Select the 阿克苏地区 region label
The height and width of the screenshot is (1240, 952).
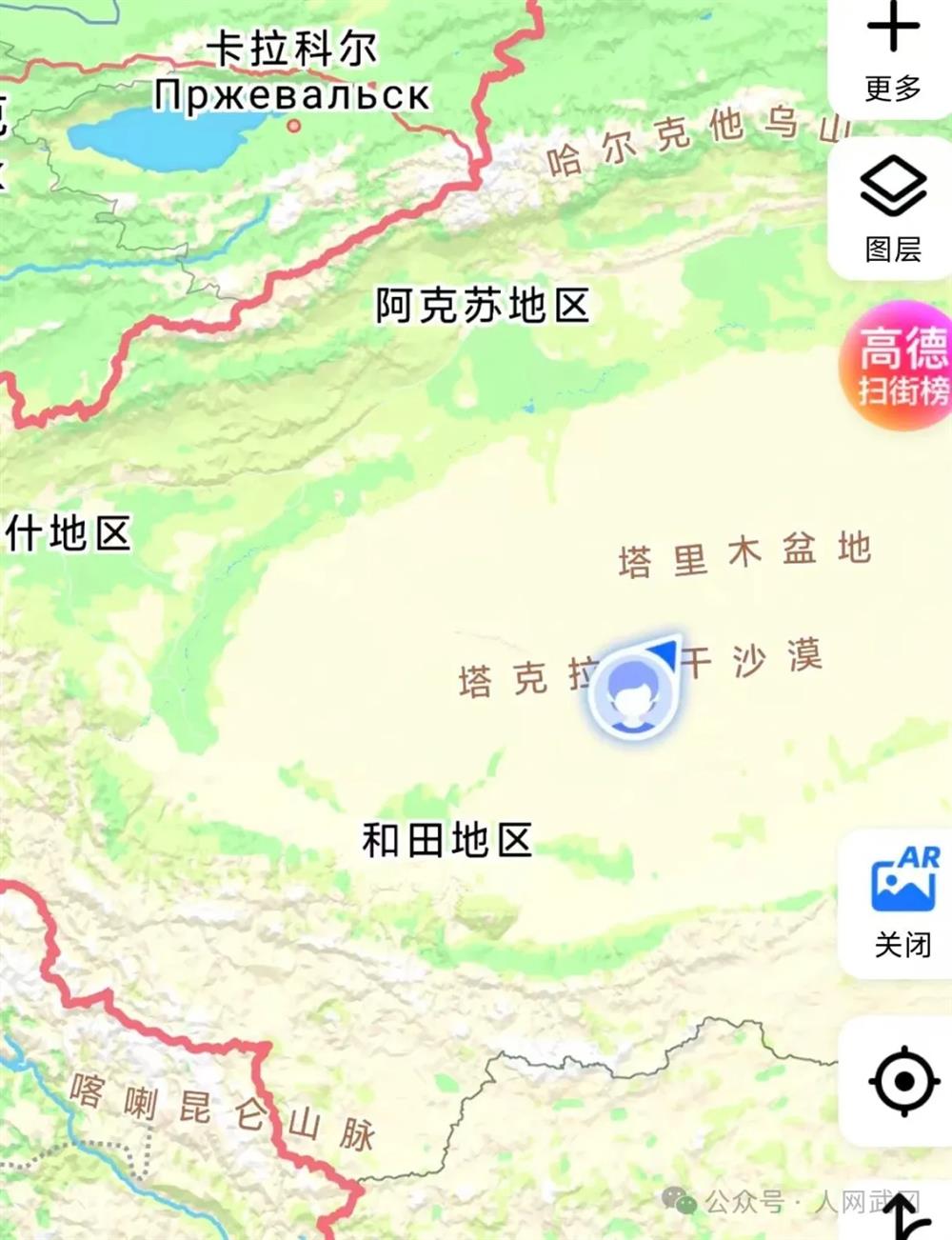click(481, 307)
